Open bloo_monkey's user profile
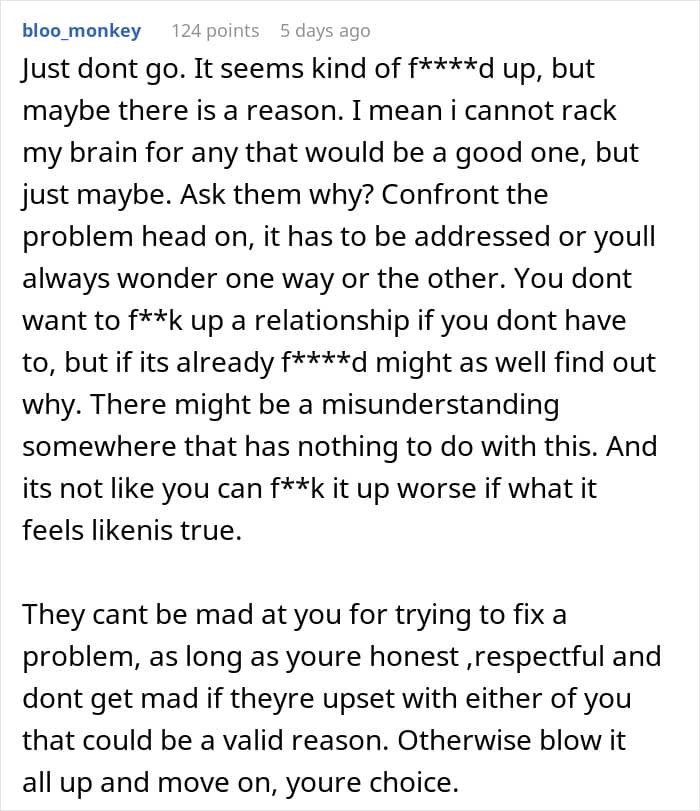The width and height of the screenshot is (700, 811). pos(82,31)
